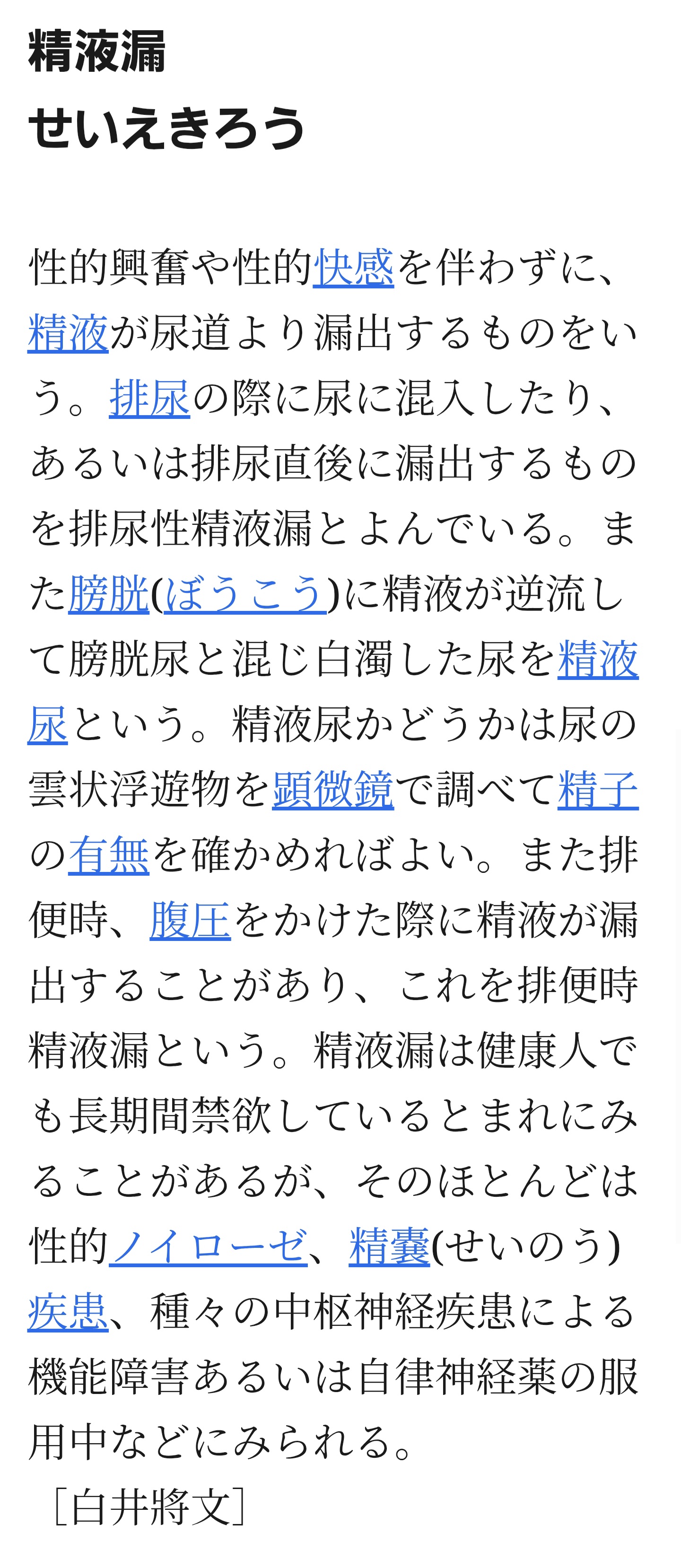
Task: Open the ノイローゼ link
Action: point(208,1246)
